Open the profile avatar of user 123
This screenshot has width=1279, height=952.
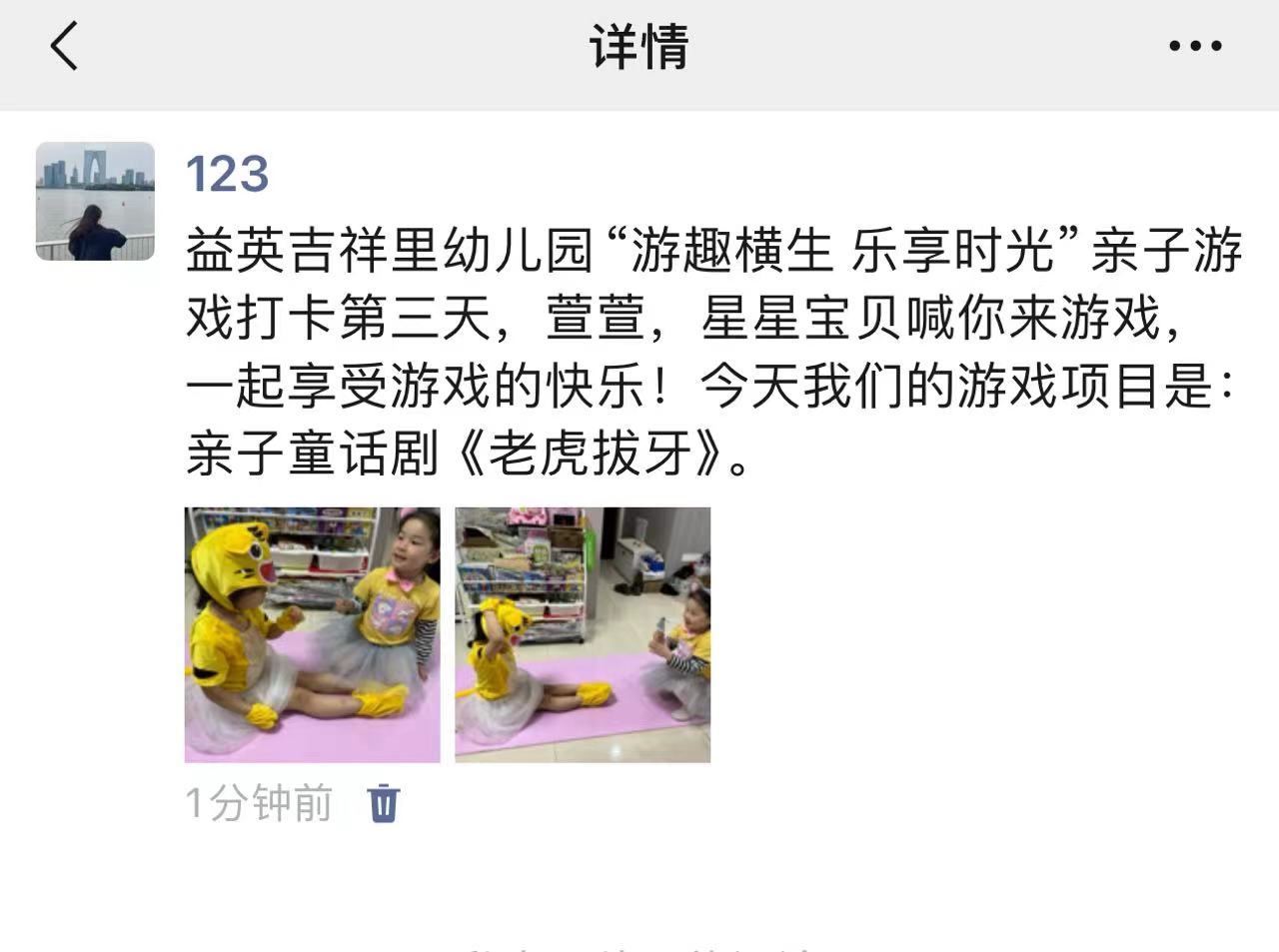[95, 201]
